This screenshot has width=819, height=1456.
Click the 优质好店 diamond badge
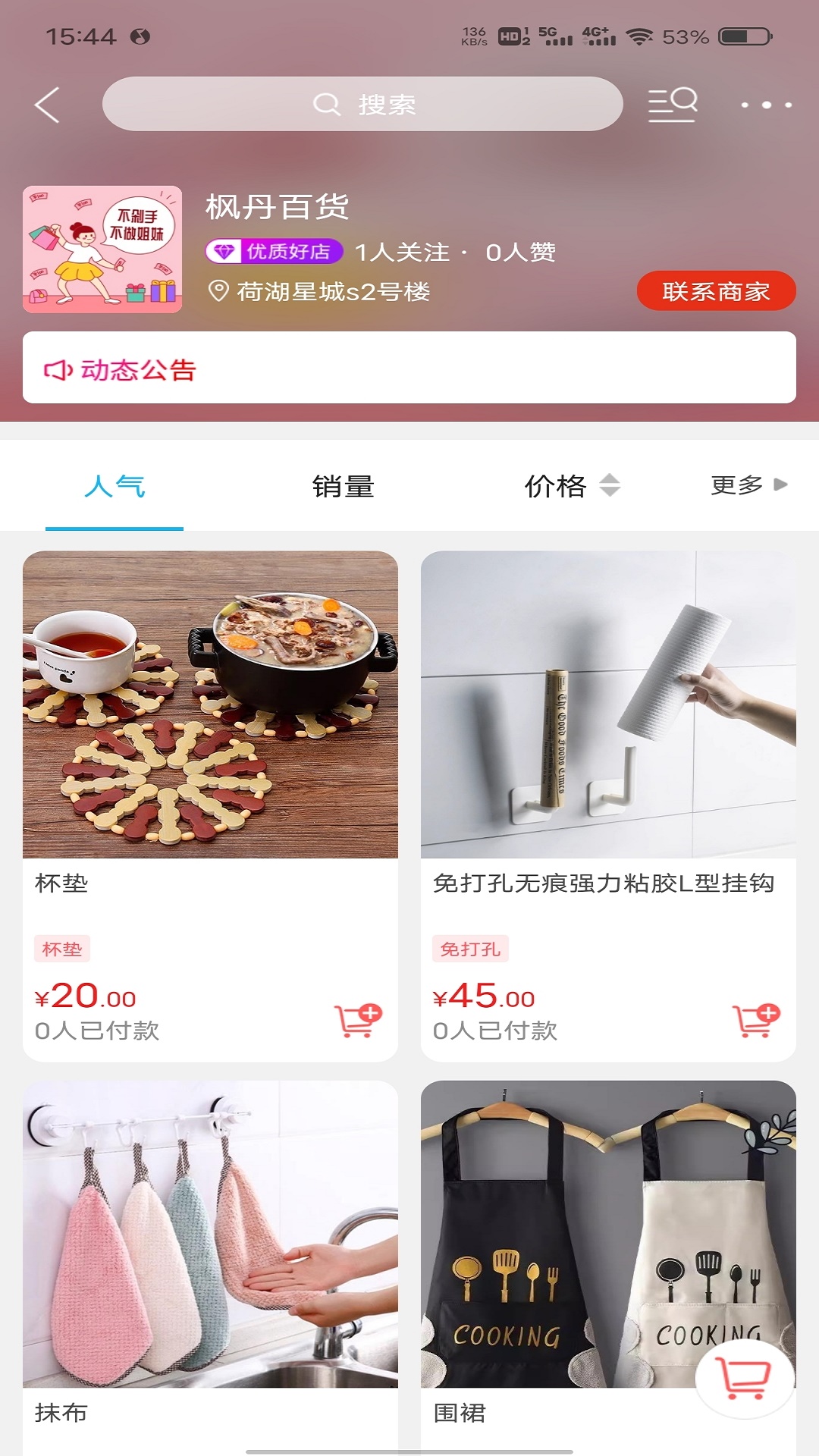[275, 250]
